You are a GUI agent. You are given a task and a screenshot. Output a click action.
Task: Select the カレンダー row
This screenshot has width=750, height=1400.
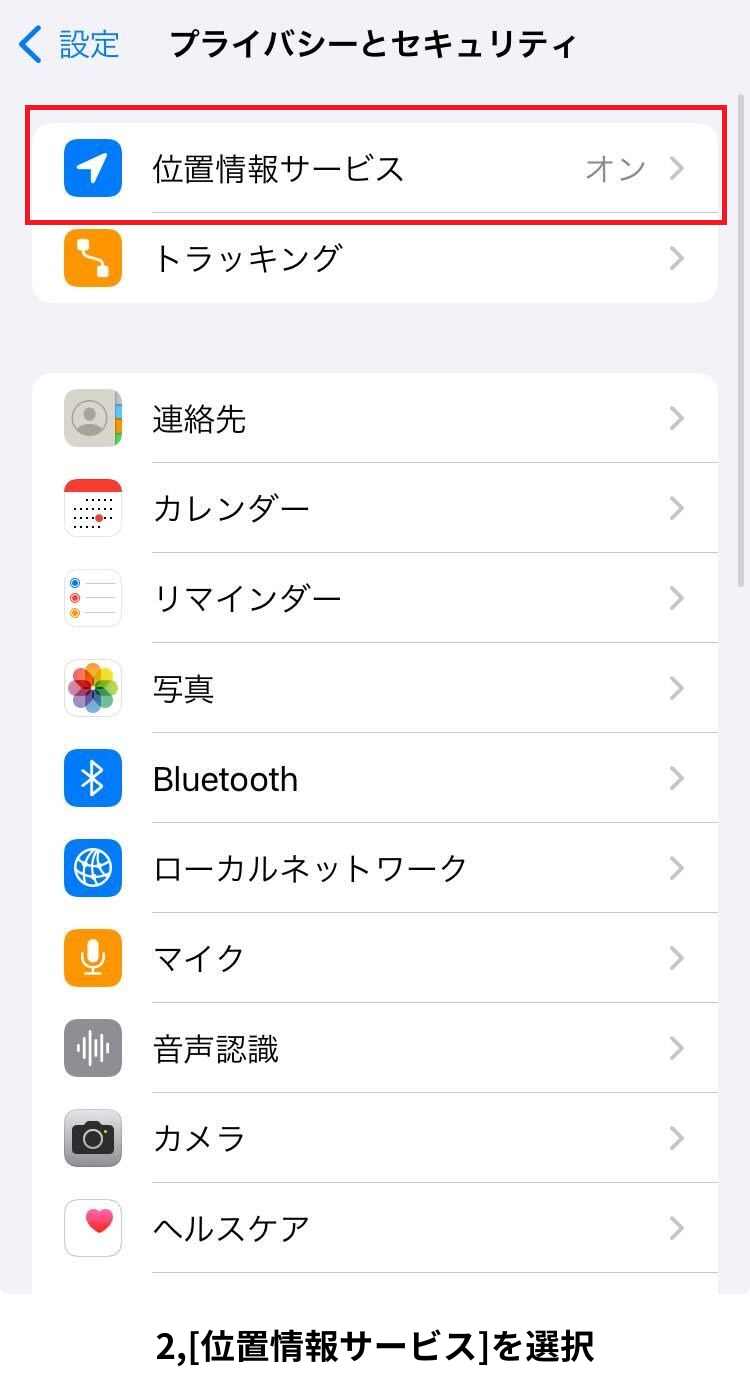(x=375, y=508)
